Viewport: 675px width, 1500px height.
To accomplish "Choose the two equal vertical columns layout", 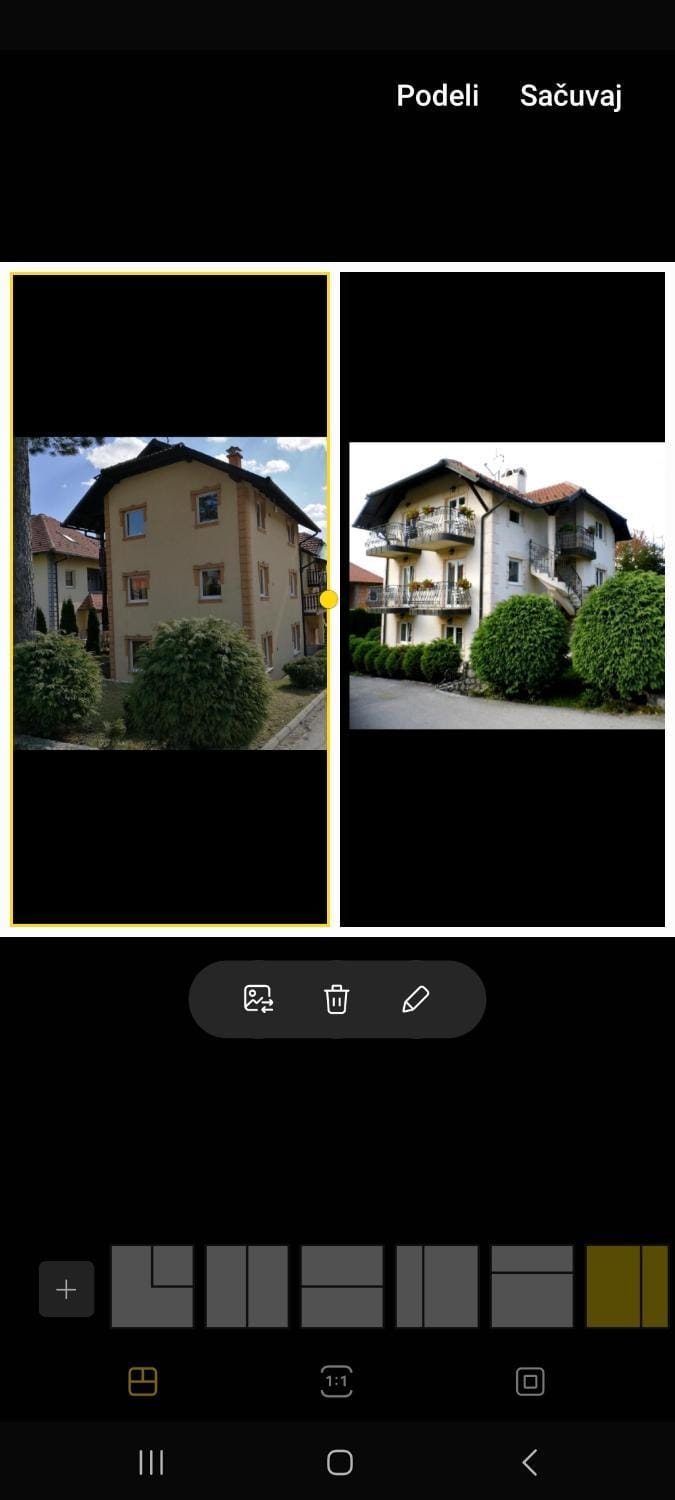I will tap(247, 1286).
